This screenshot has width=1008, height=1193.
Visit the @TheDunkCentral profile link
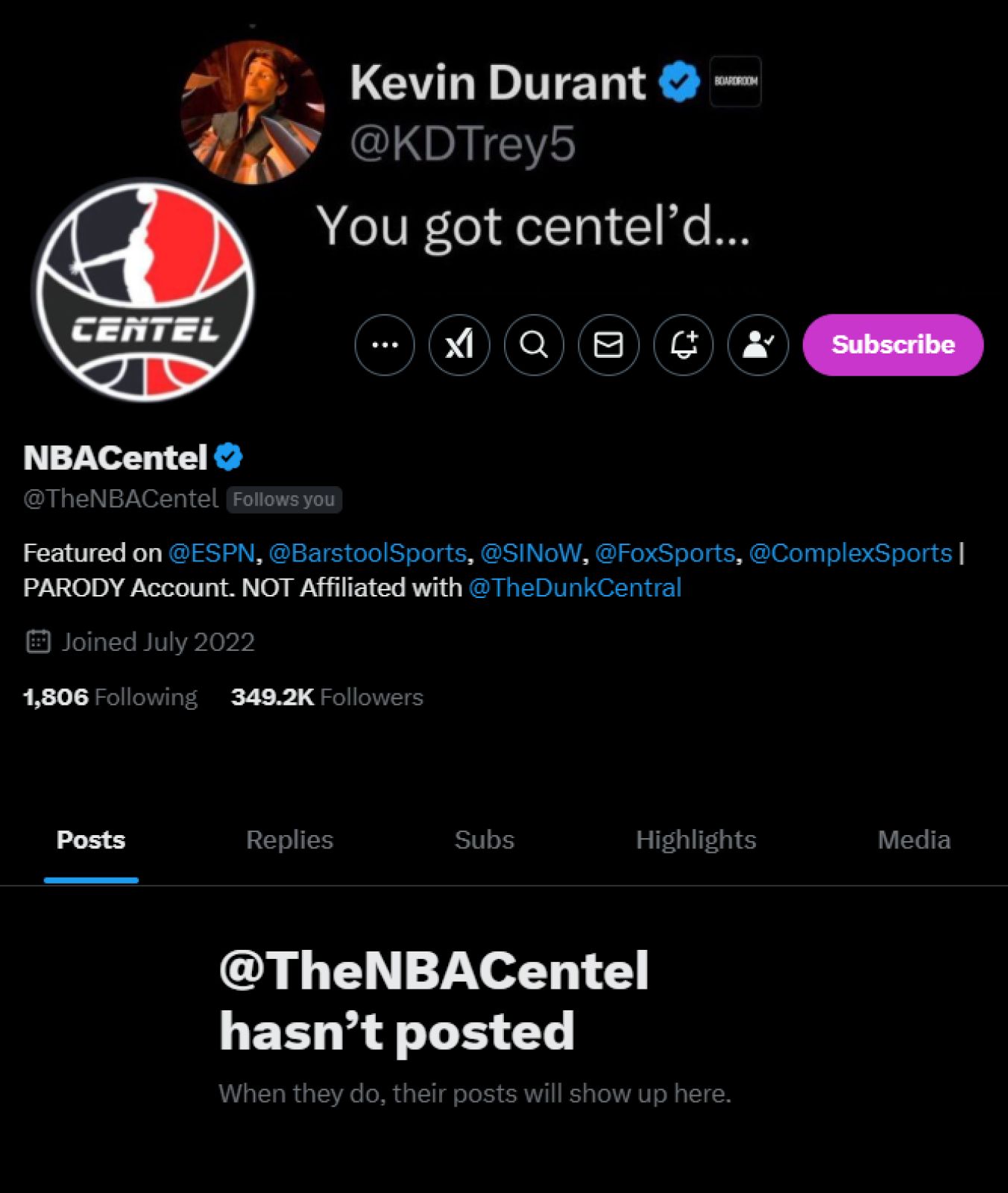click(575, 588)
